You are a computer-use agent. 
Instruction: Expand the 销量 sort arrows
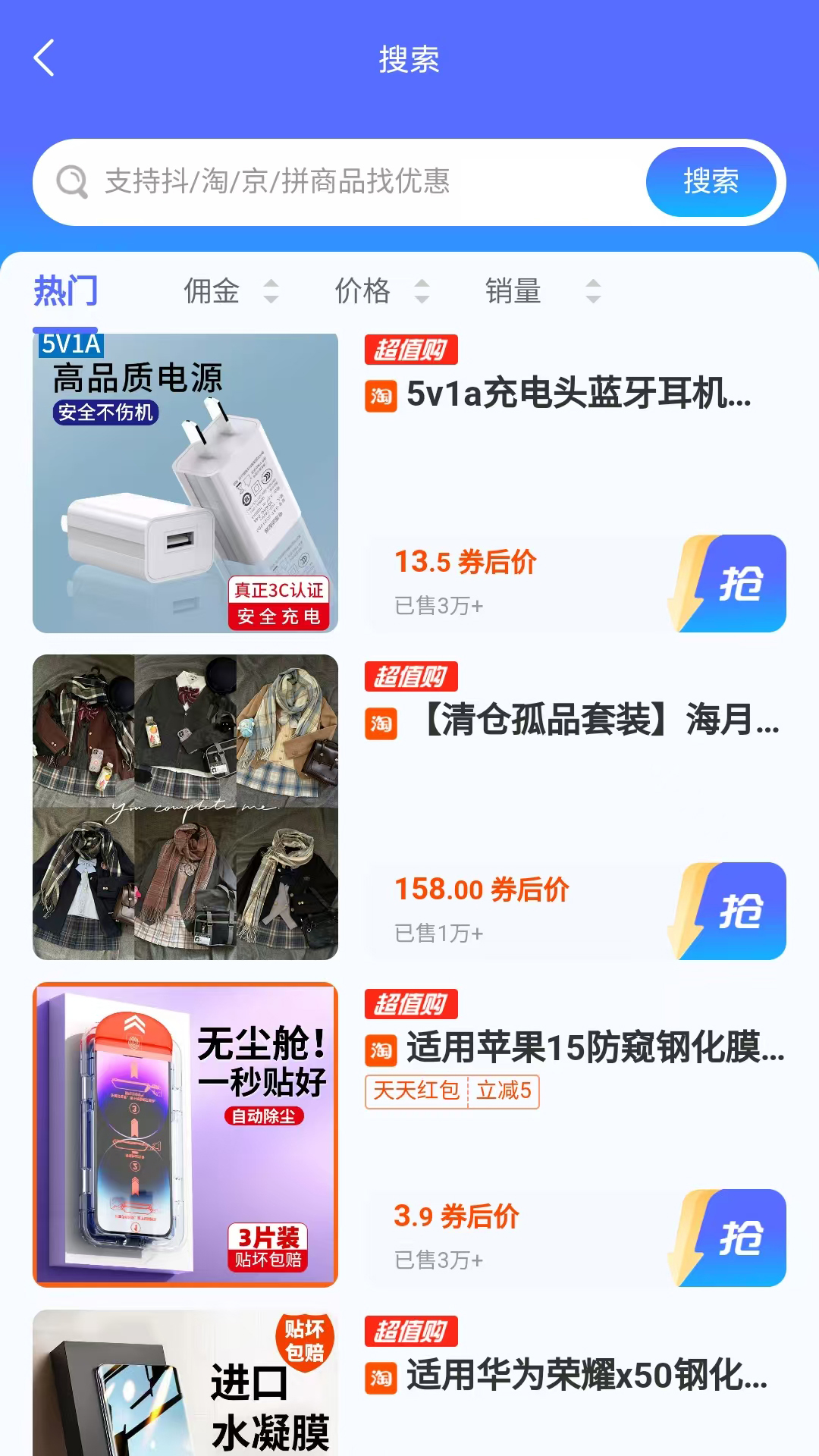pyautogui.click(x=594, y=291)
